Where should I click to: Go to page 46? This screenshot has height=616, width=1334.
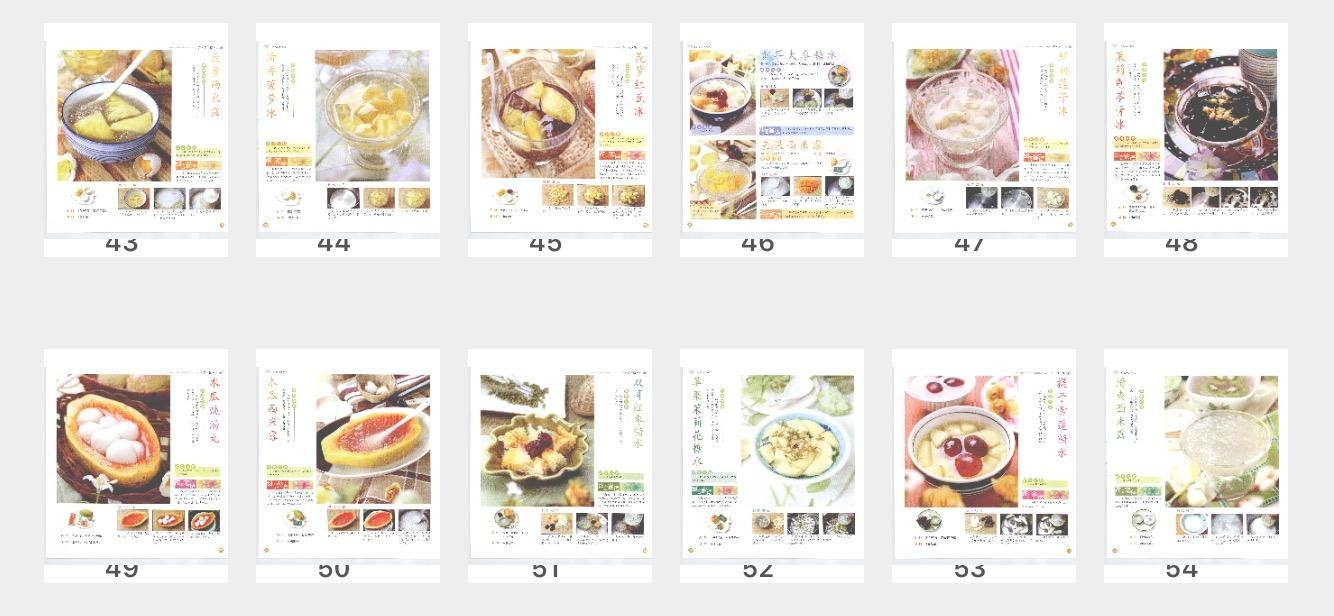(772, 130)
